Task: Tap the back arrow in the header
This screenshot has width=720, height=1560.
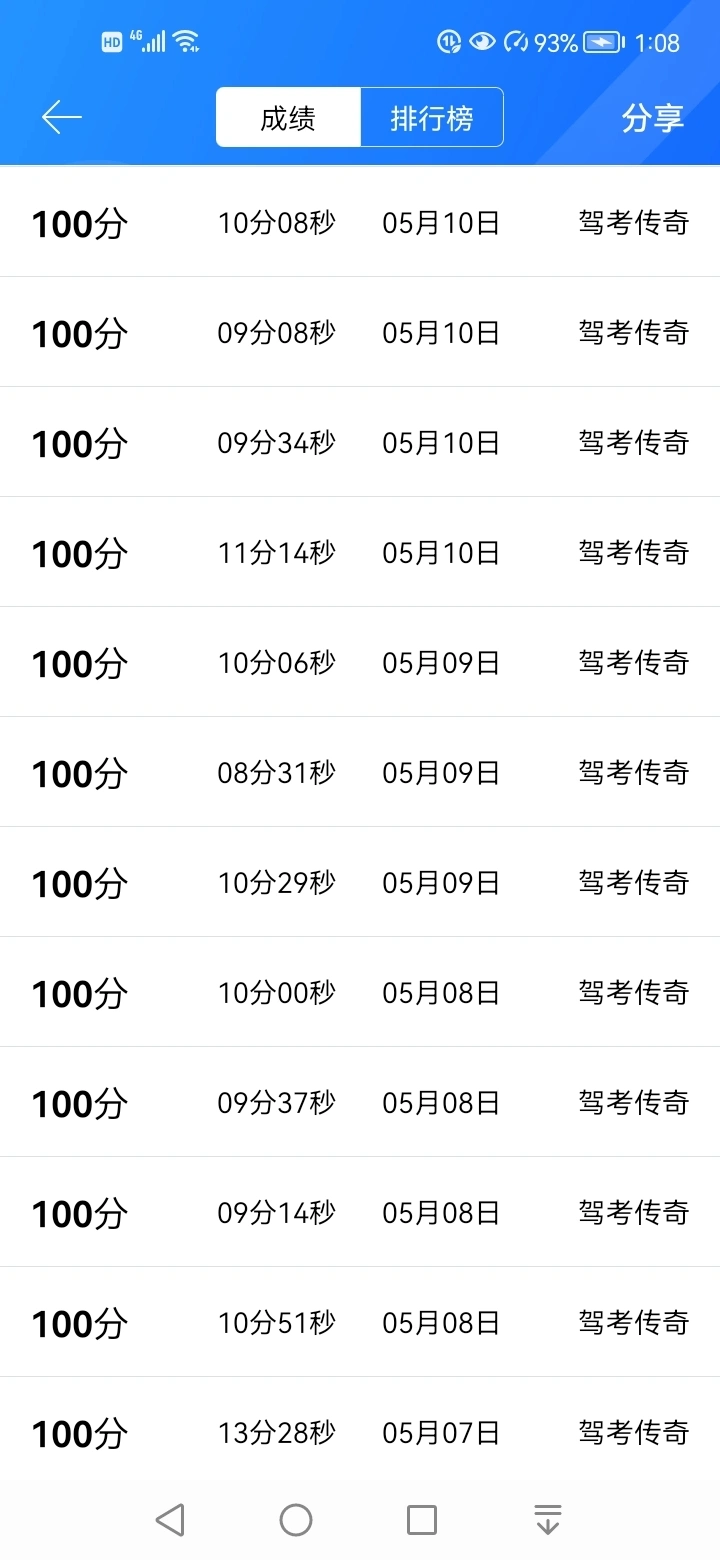Action: pos(61,118)
